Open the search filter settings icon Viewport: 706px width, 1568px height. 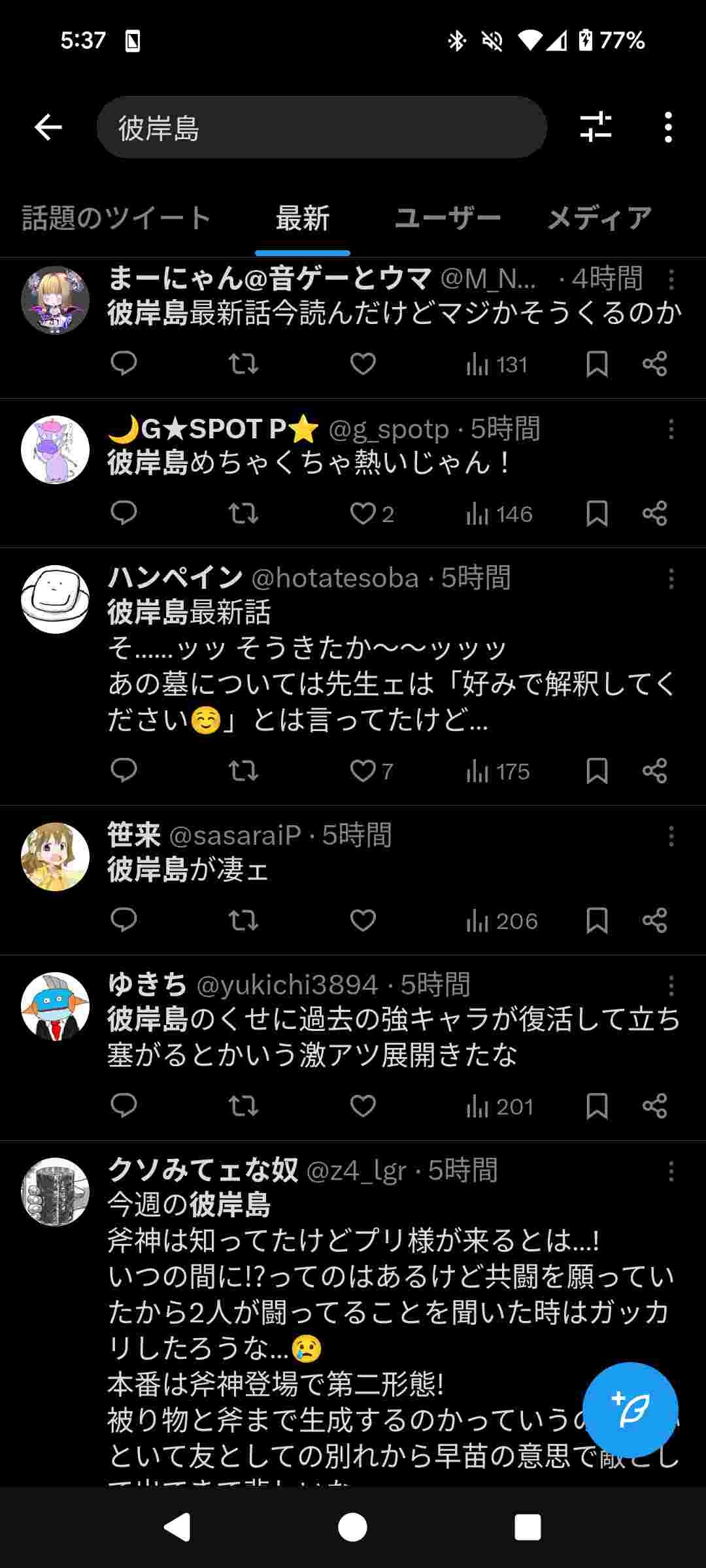coord(596,127)
